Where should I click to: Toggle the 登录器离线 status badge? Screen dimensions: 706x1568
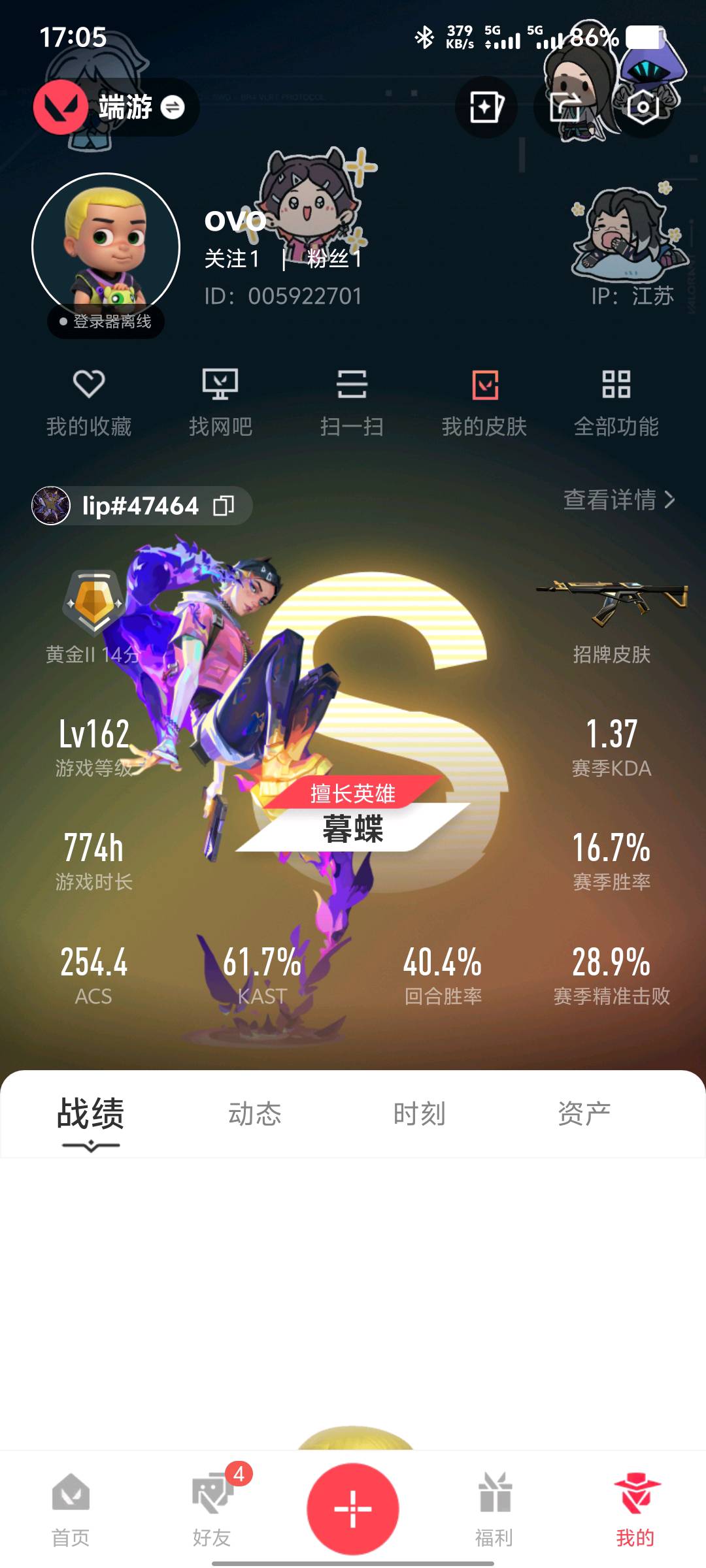(105, 321)
